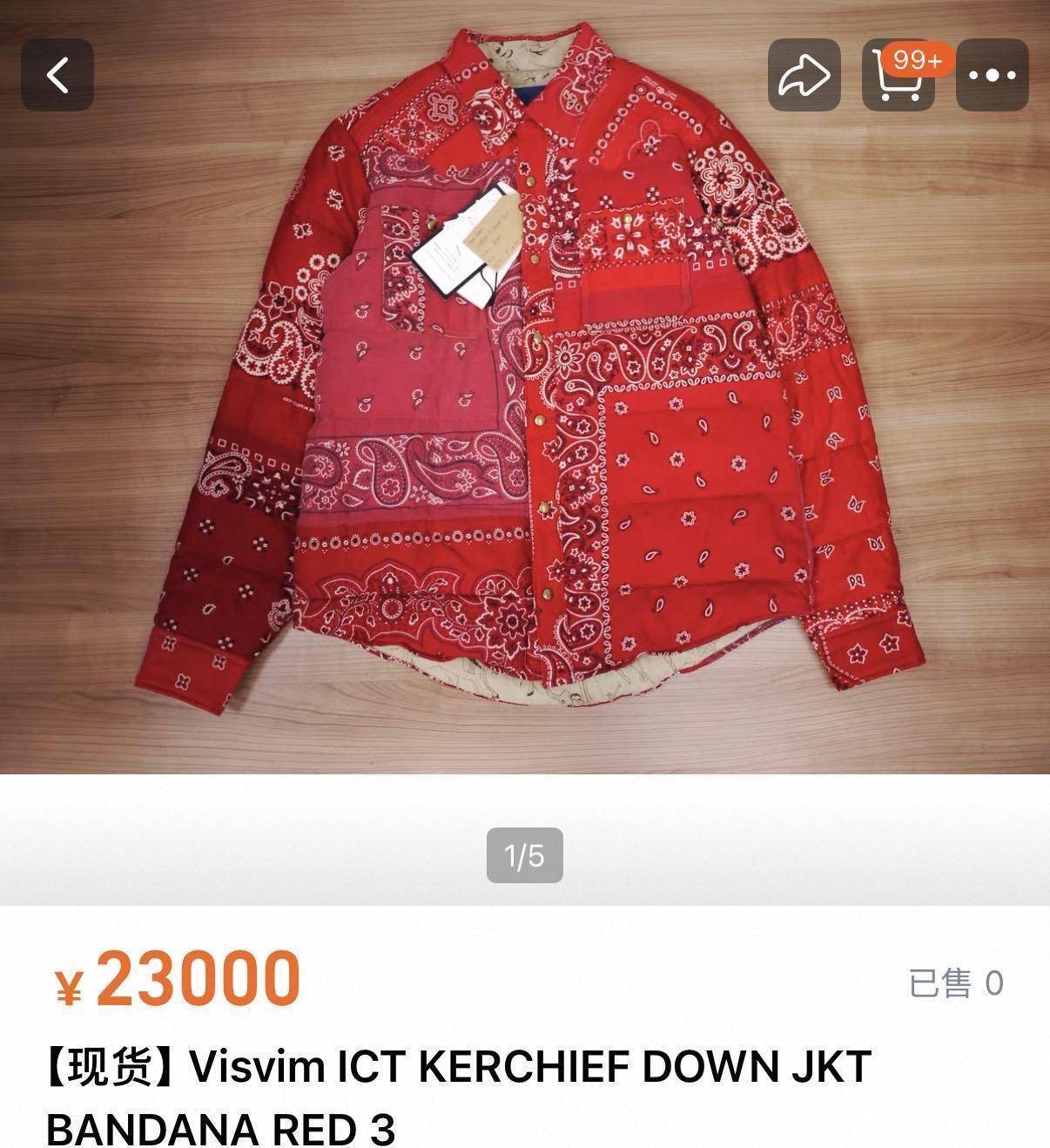Share this Visvim jacket listing
The width and height of the screenshot is (1050, 1148).
(x=804, y=75)
